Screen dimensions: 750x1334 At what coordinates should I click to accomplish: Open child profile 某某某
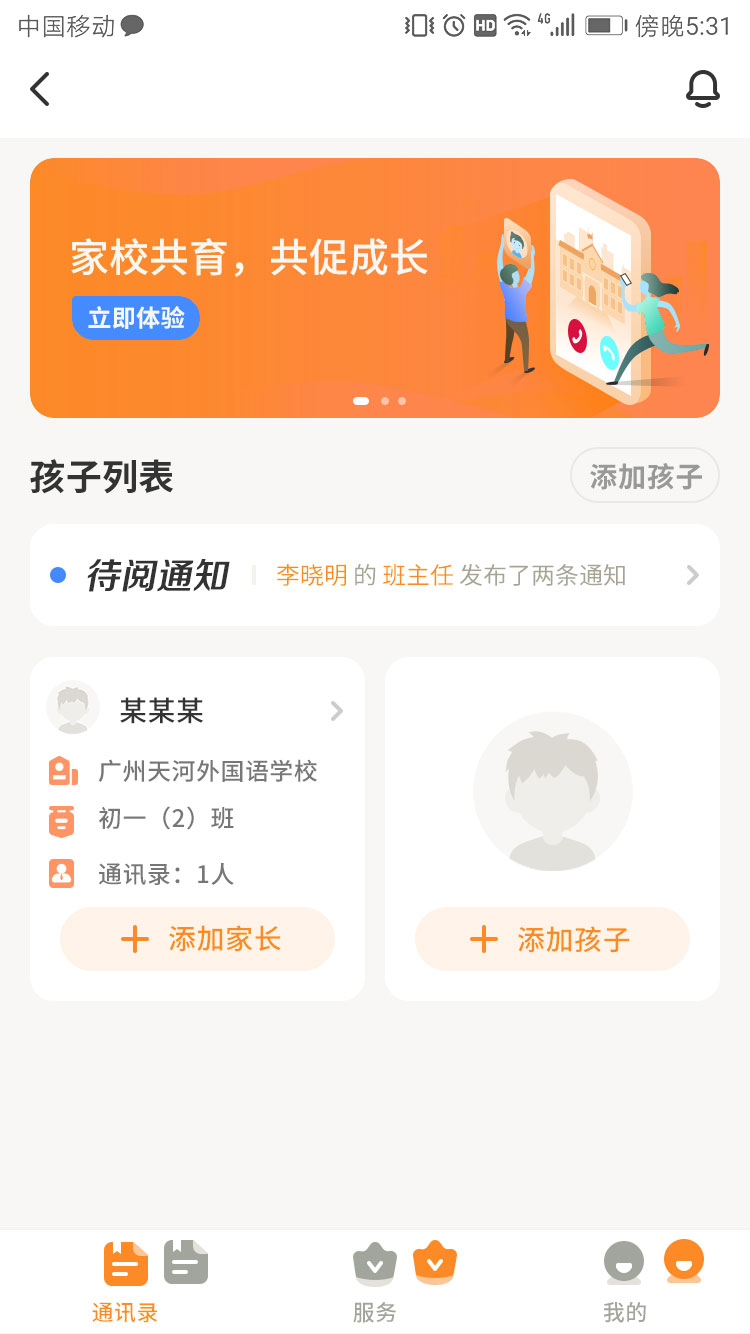point(197,711)
